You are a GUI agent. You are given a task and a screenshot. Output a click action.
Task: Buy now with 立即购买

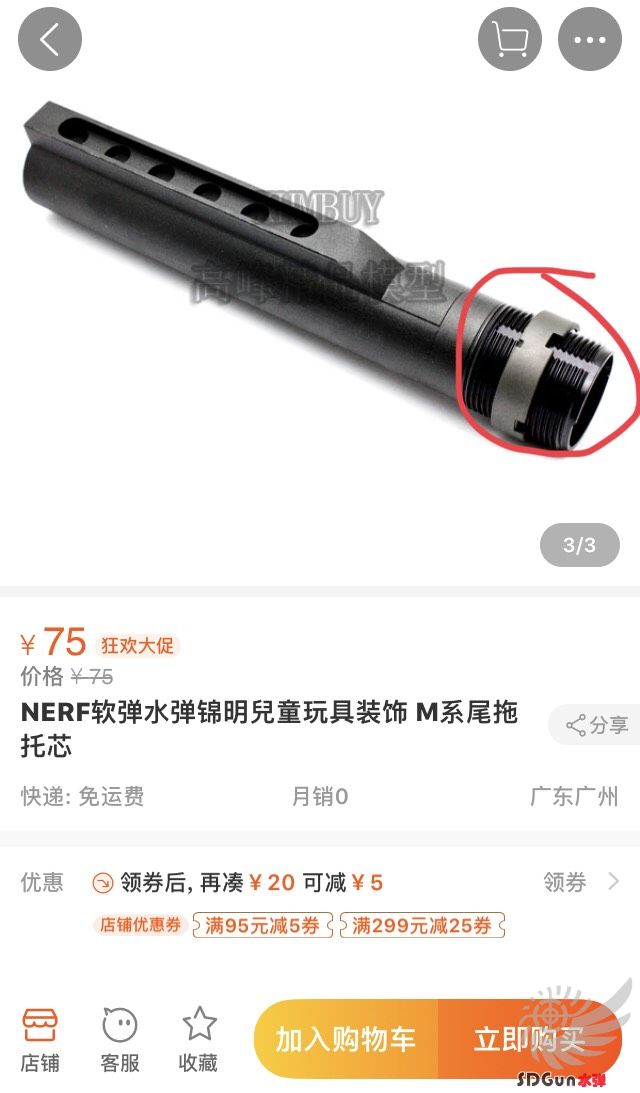(x=530, y=1039)
